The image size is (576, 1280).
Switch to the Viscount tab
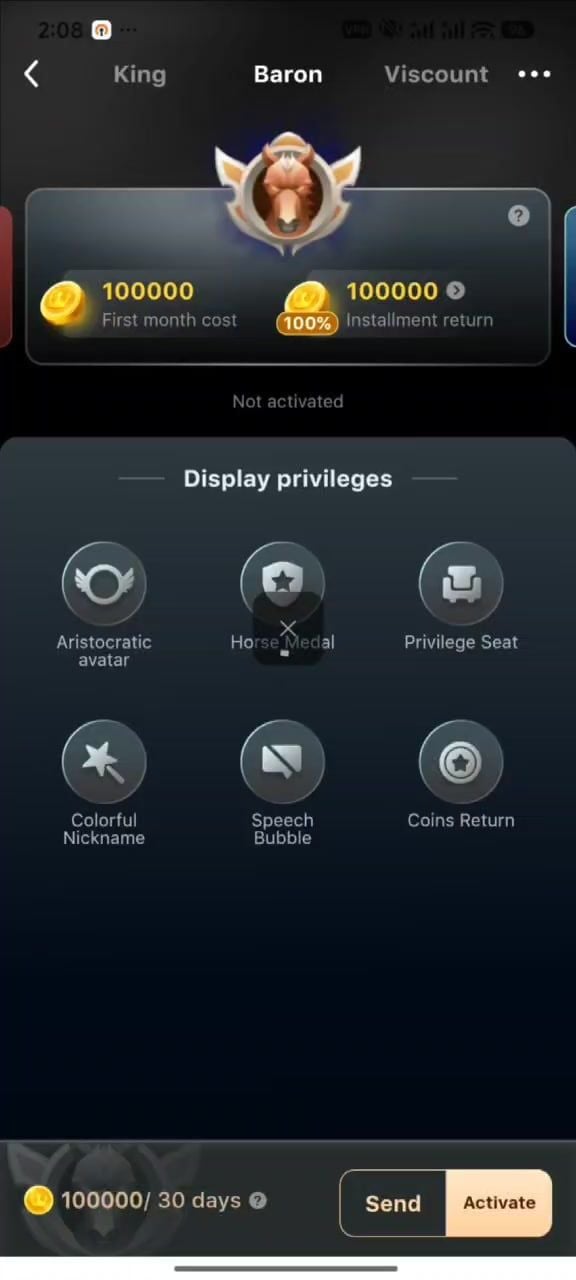(436, 74)
